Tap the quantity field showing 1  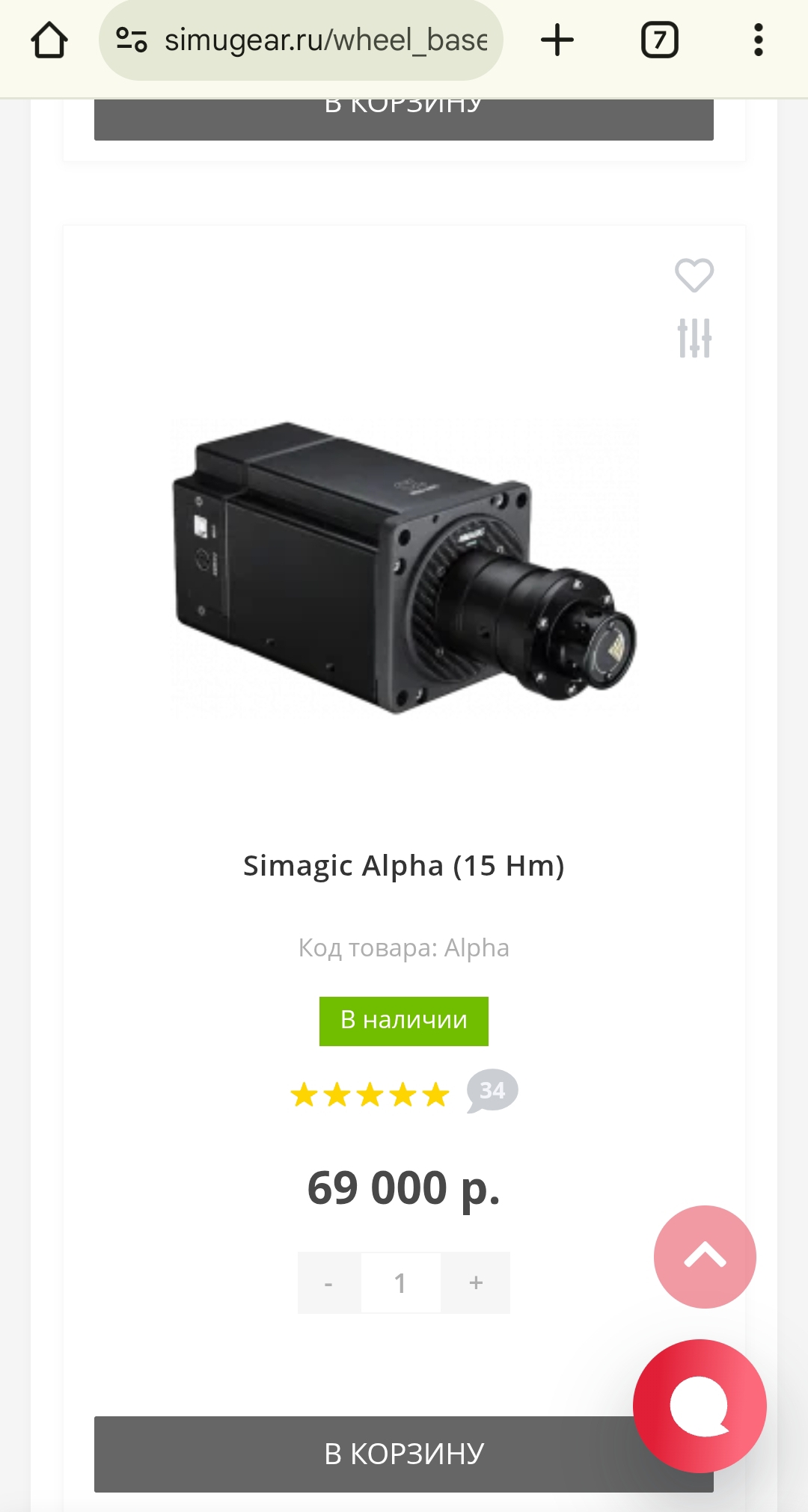pos(401,1282)
